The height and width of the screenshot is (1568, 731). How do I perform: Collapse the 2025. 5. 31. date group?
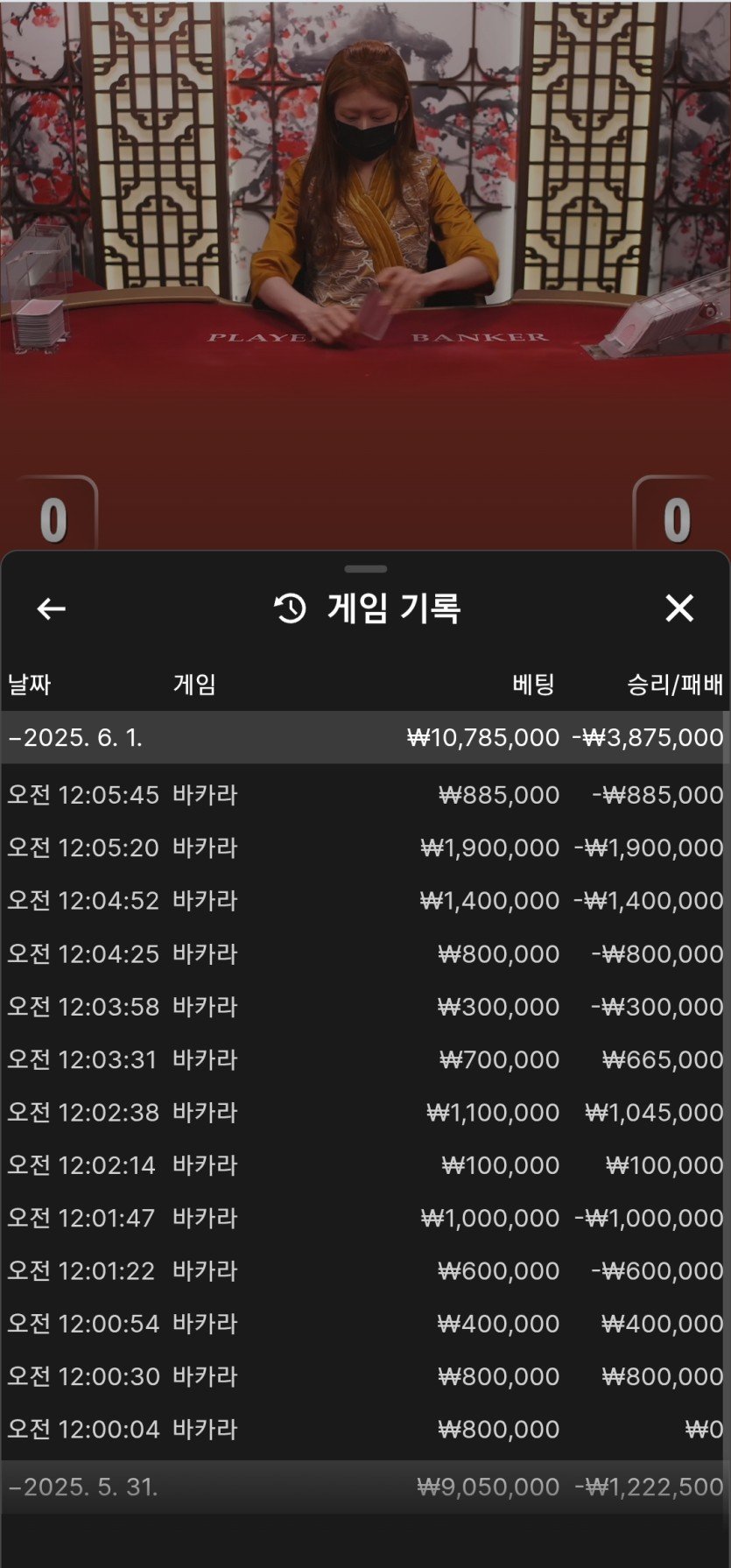[83, 1487]
